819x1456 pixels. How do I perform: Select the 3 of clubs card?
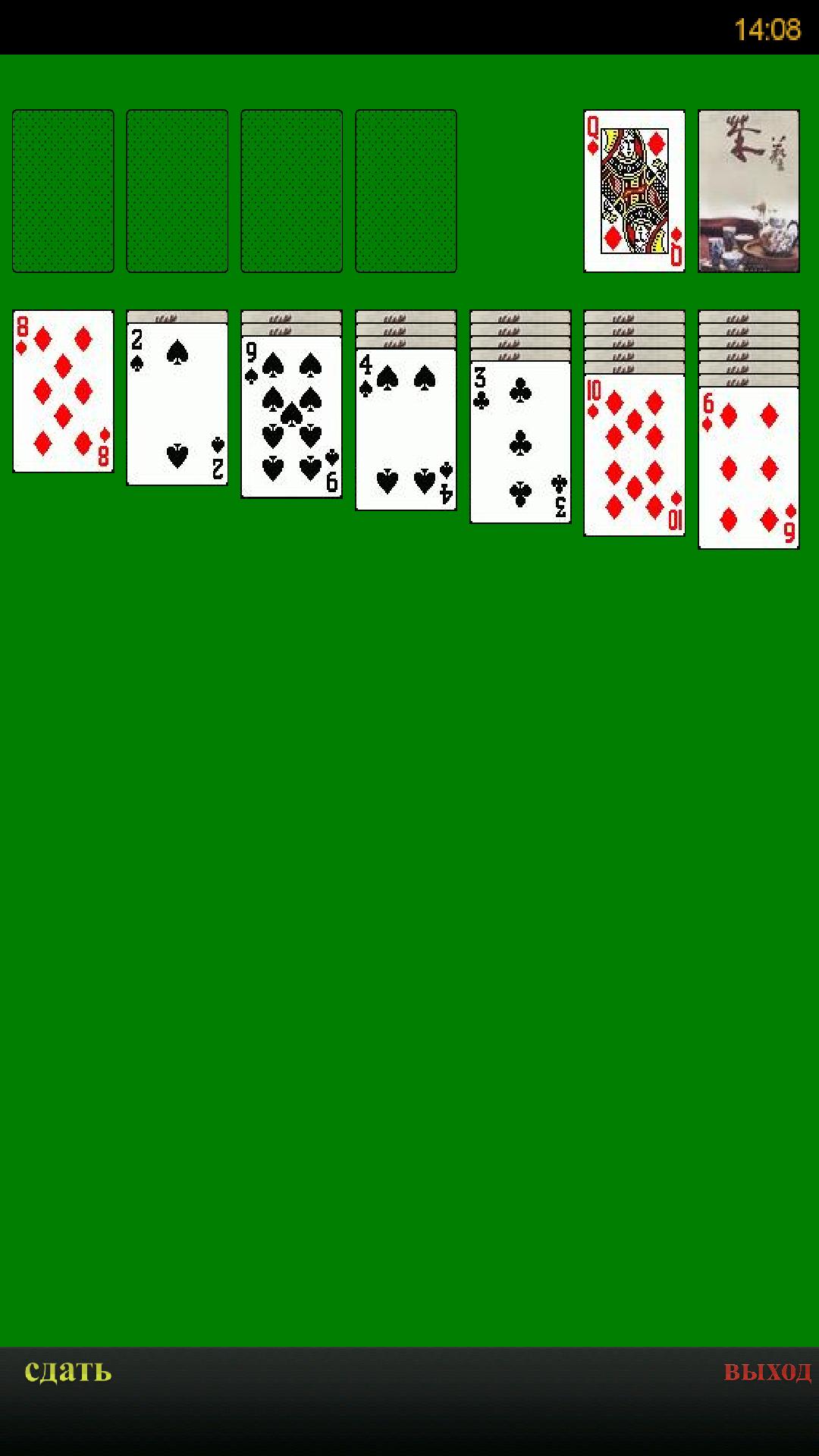(x=520, y=442)
